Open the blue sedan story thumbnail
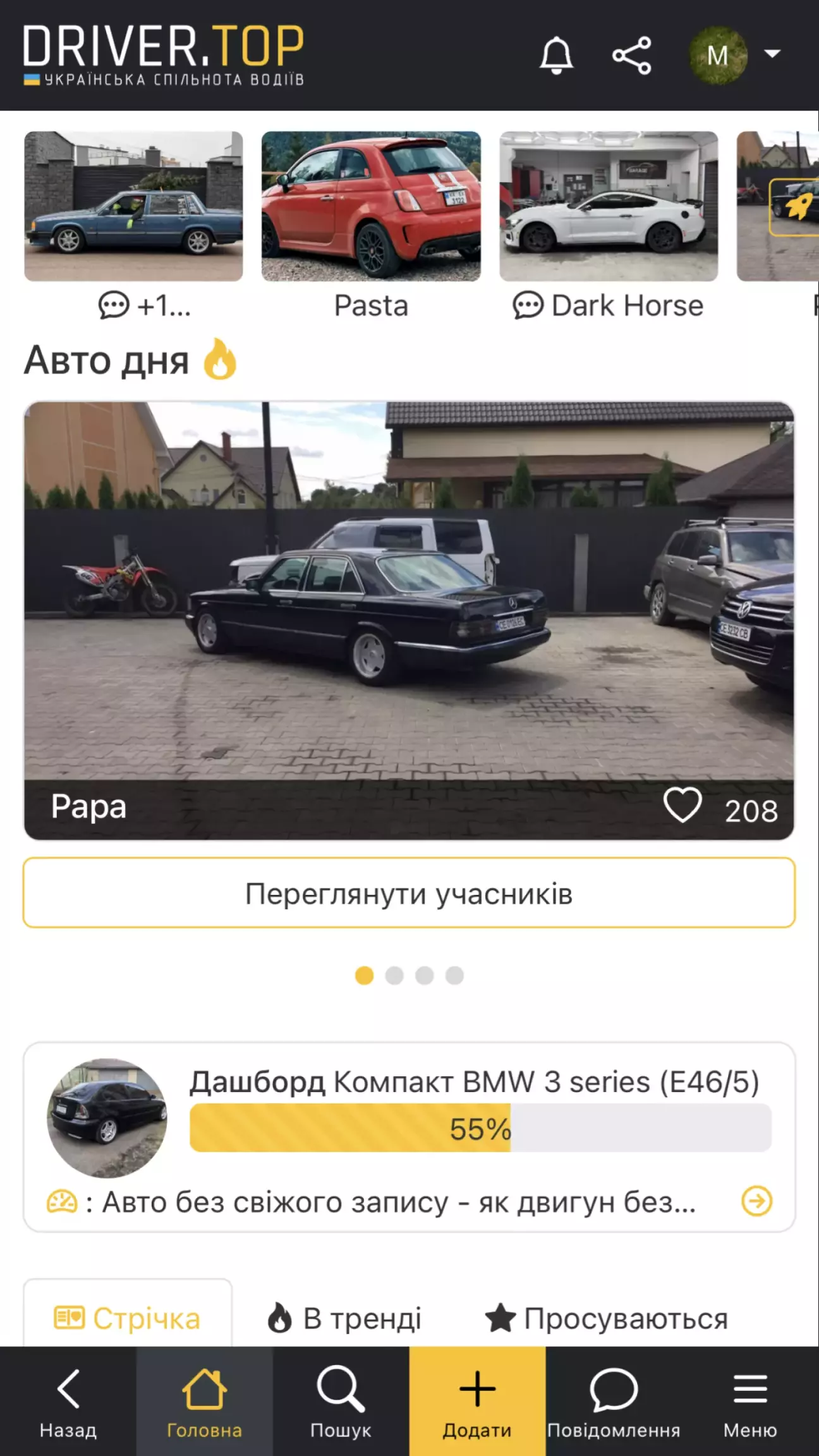This screenshot has height=1456, width=819. pos(133,207)
